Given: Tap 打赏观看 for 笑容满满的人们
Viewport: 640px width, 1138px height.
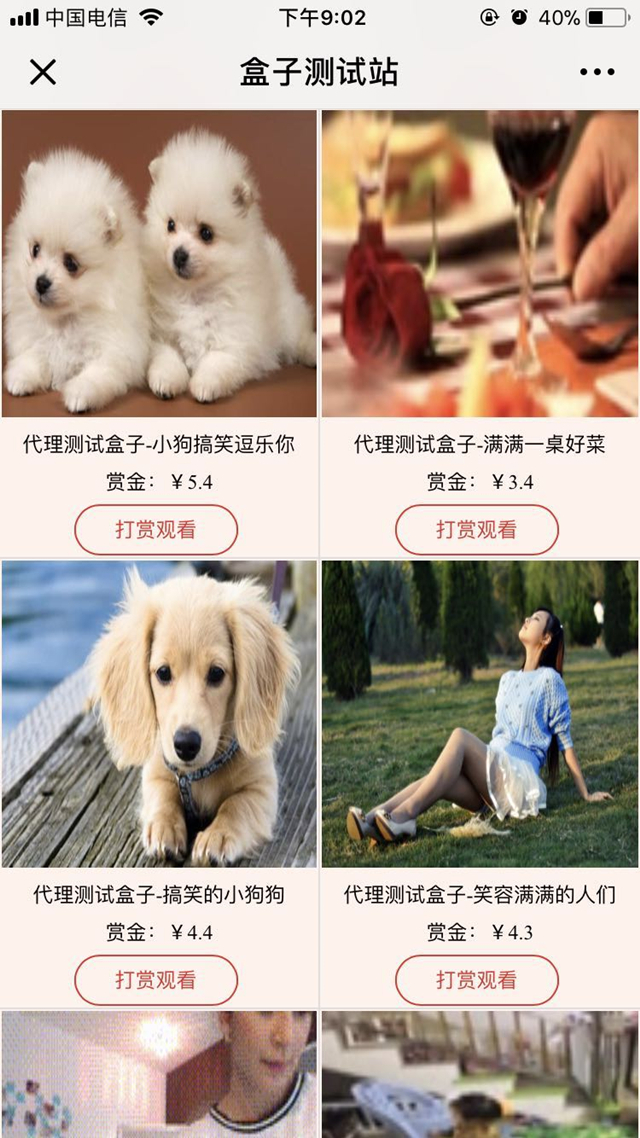Looking at the screenshot, I should pyautogui.click(x=477, y=980).
